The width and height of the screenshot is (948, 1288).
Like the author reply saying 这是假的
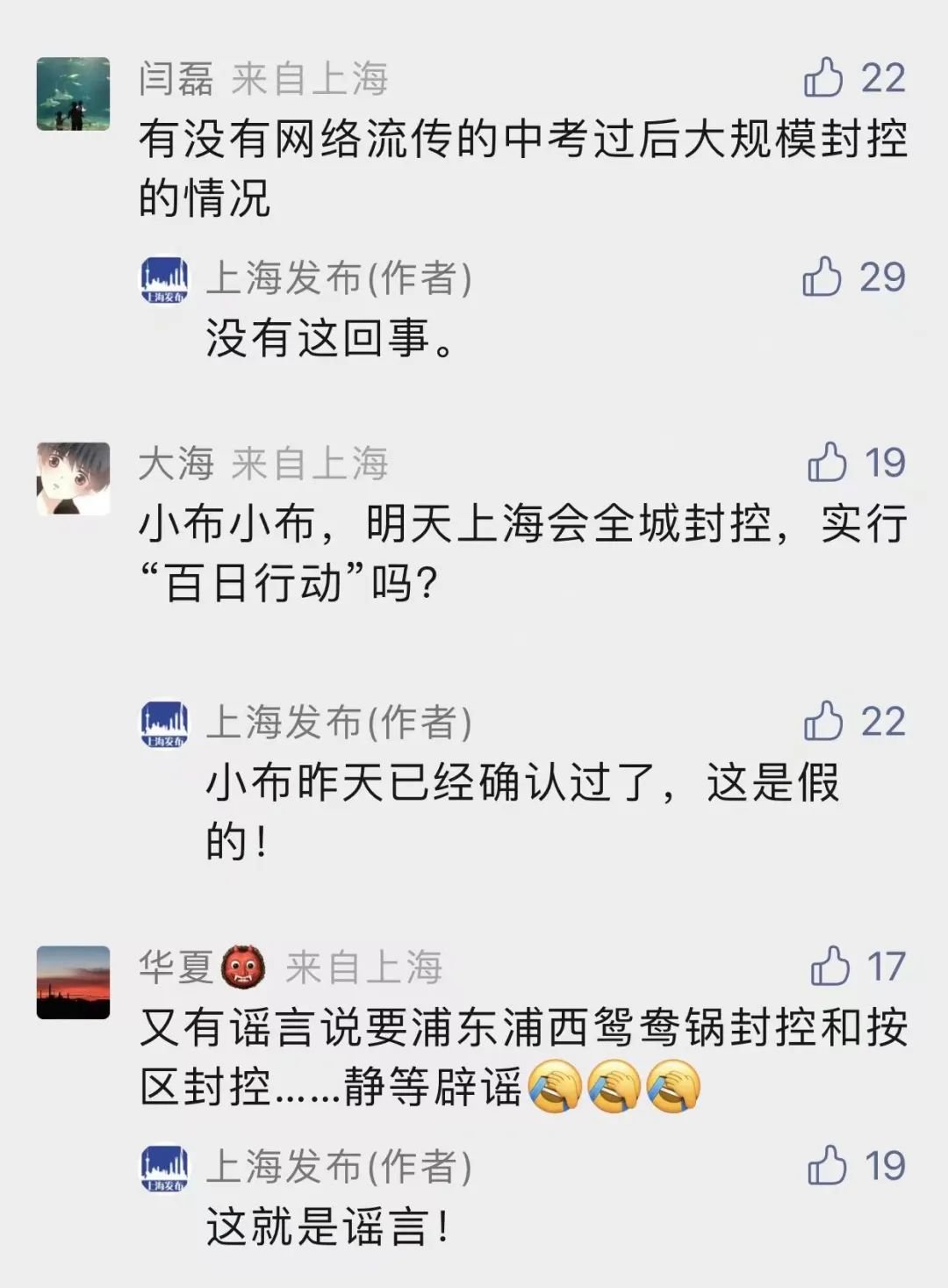tap(823, 721)
